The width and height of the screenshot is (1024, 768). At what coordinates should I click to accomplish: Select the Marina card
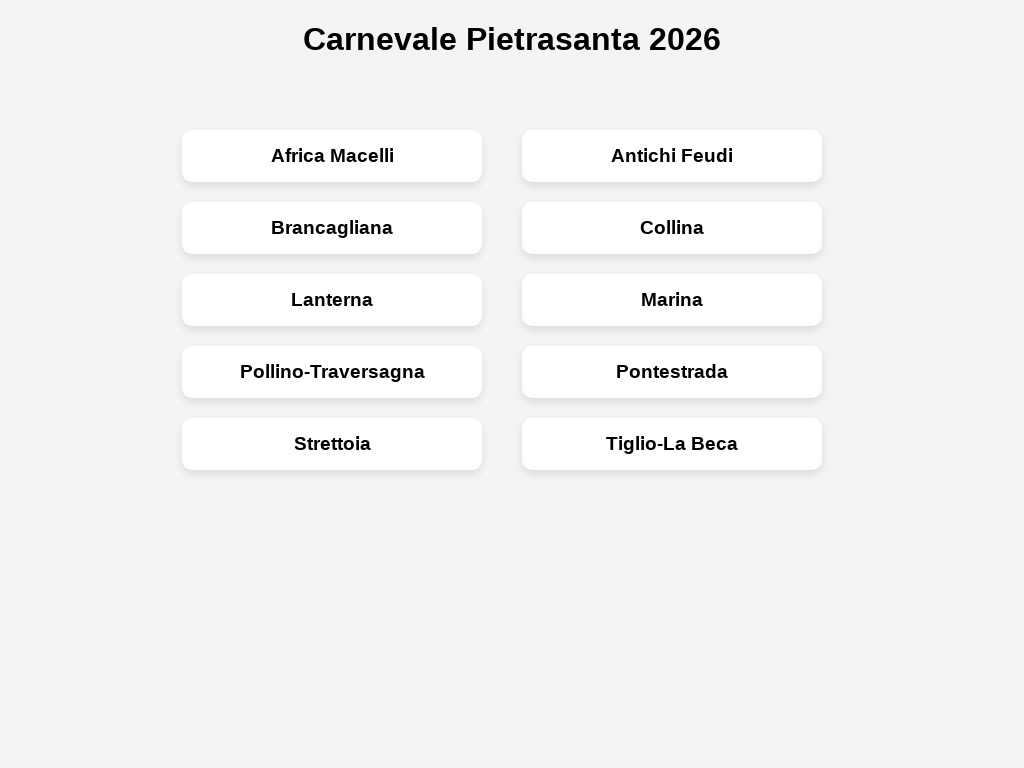[x=672, y=300]
